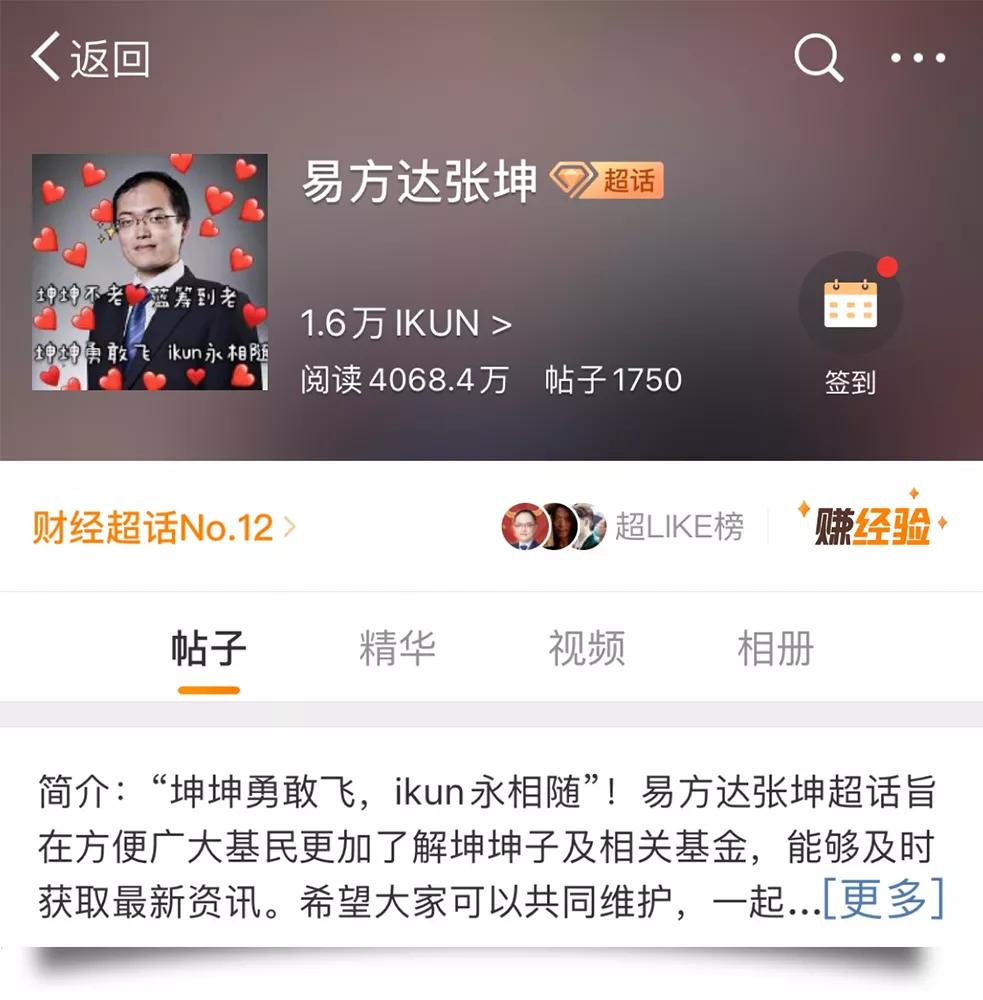Tap the 赚经验 button
983x1000 pixels.
pos(872,525)
